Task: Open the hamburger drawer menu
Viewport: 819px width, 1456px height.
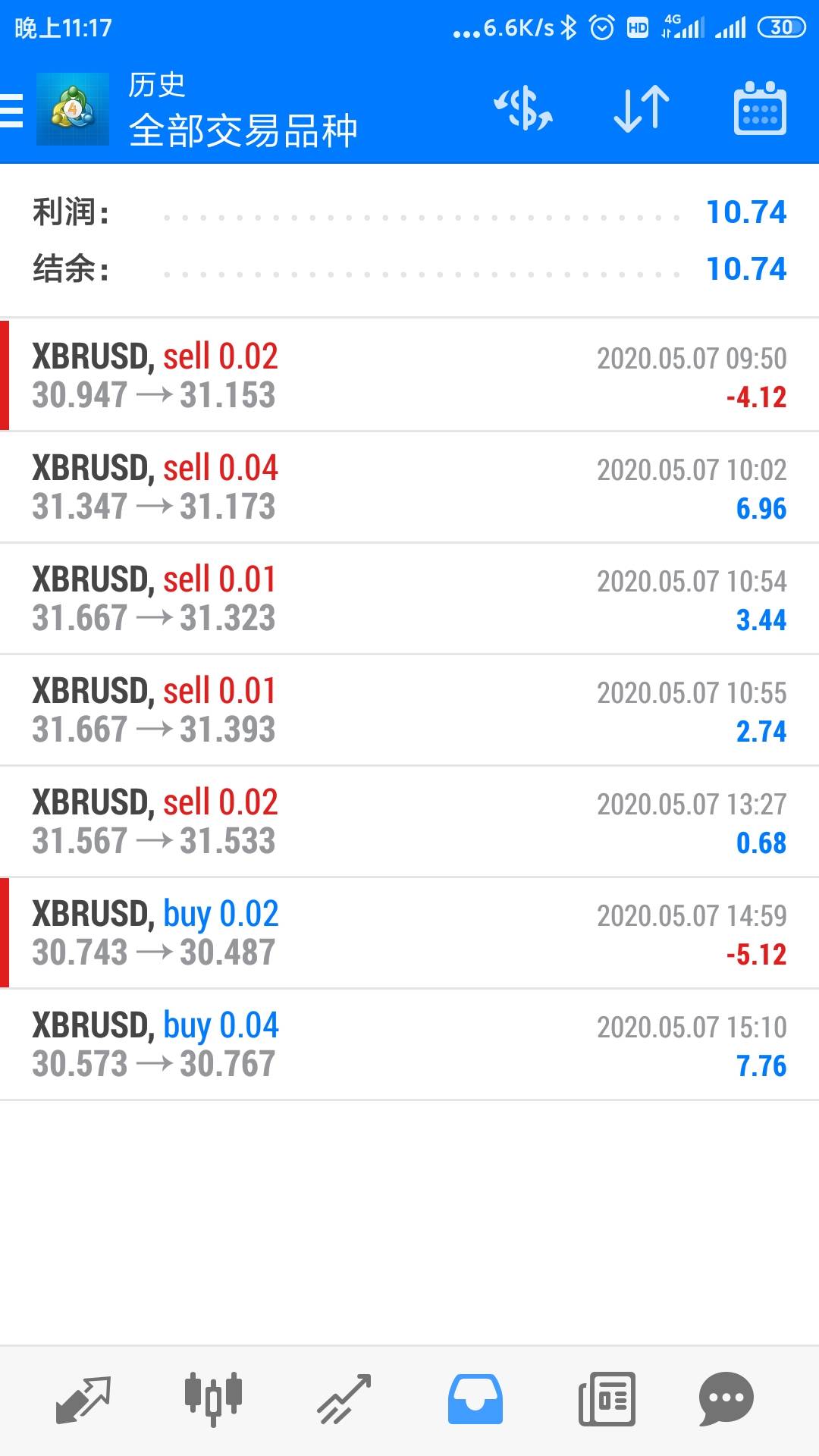Action: (12, 110)
